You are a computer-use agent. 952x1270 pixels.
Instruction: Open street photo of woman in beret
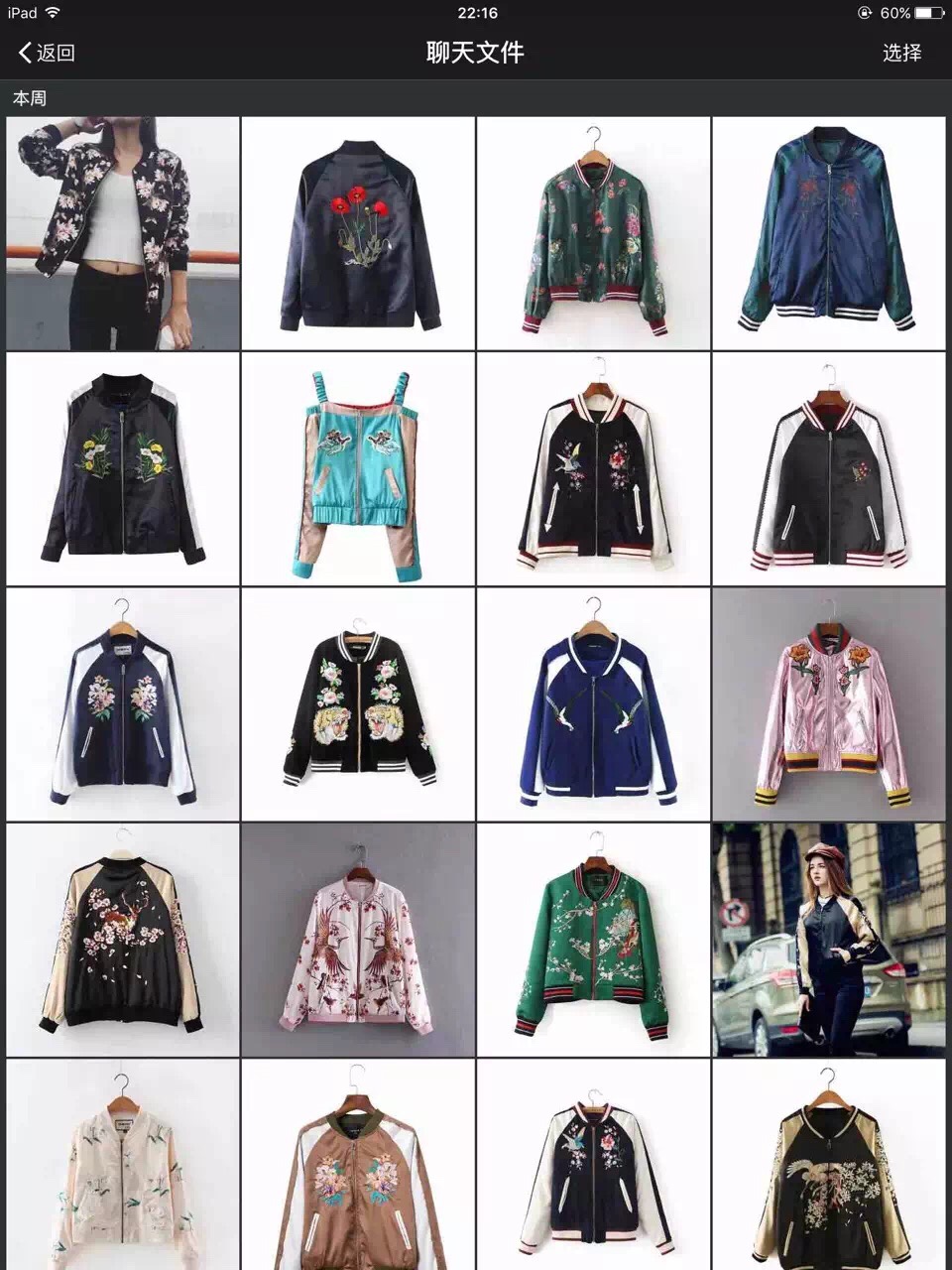pos(828,940)
